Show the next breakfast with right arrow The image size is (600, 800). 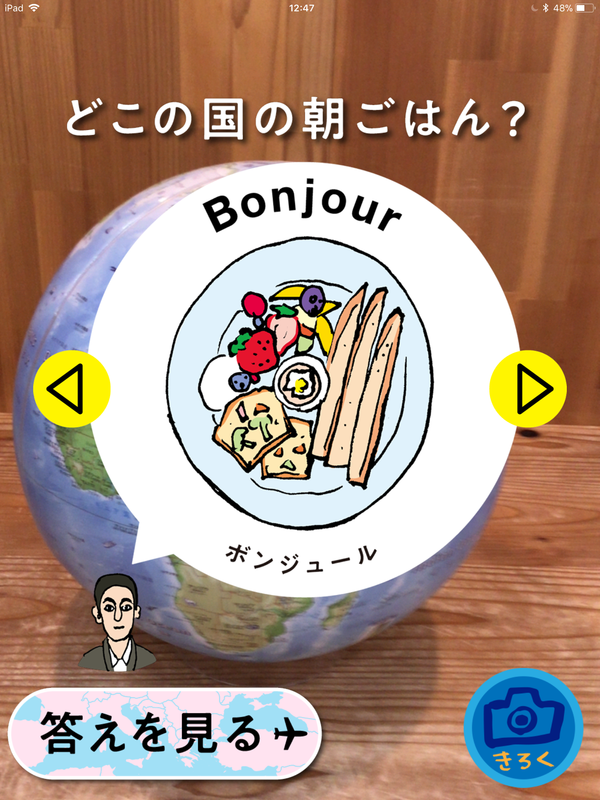(x=528, y=387)
